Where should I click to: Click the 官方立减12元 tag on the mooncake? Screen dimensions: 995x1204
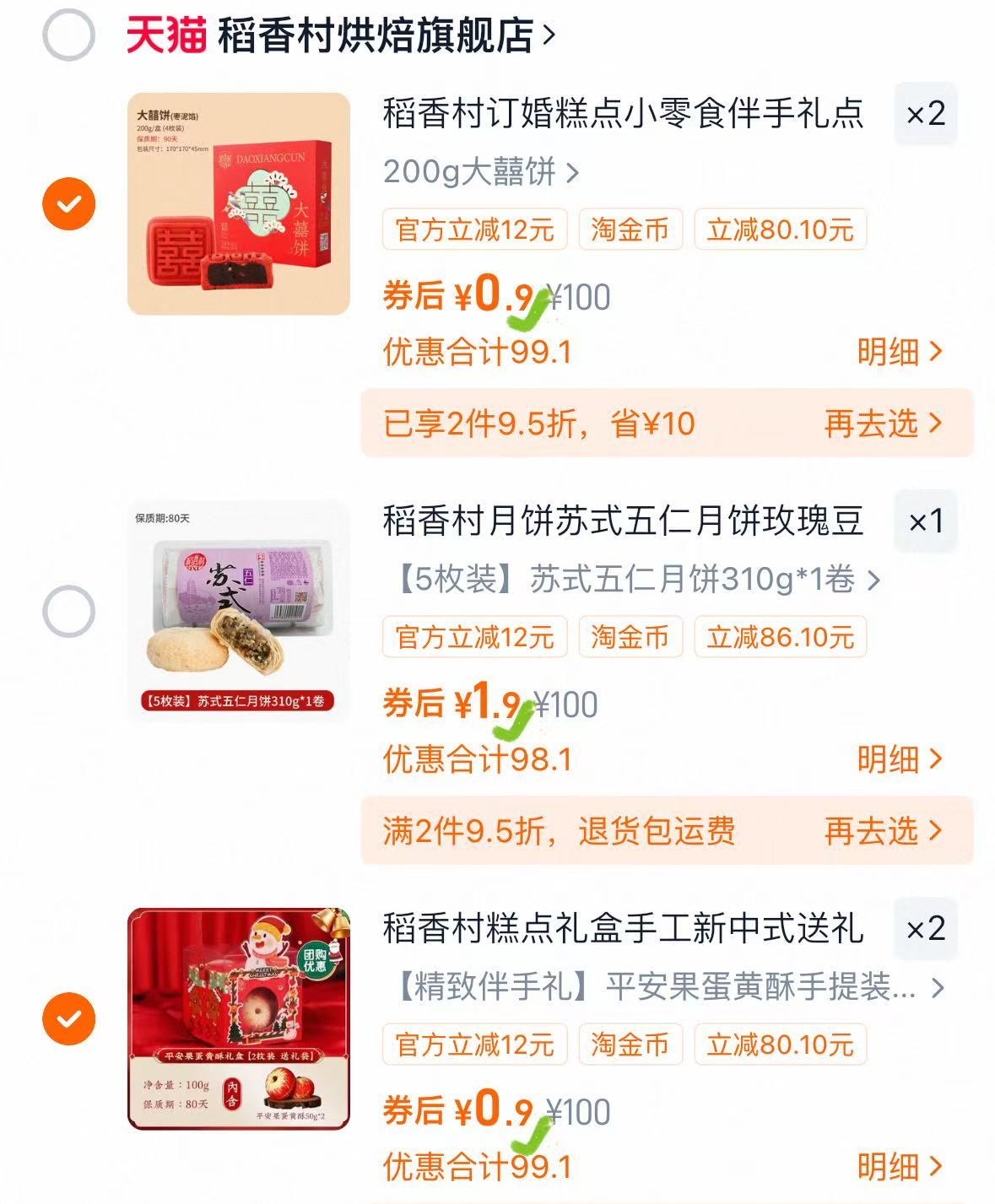click(x=476, y=638)
